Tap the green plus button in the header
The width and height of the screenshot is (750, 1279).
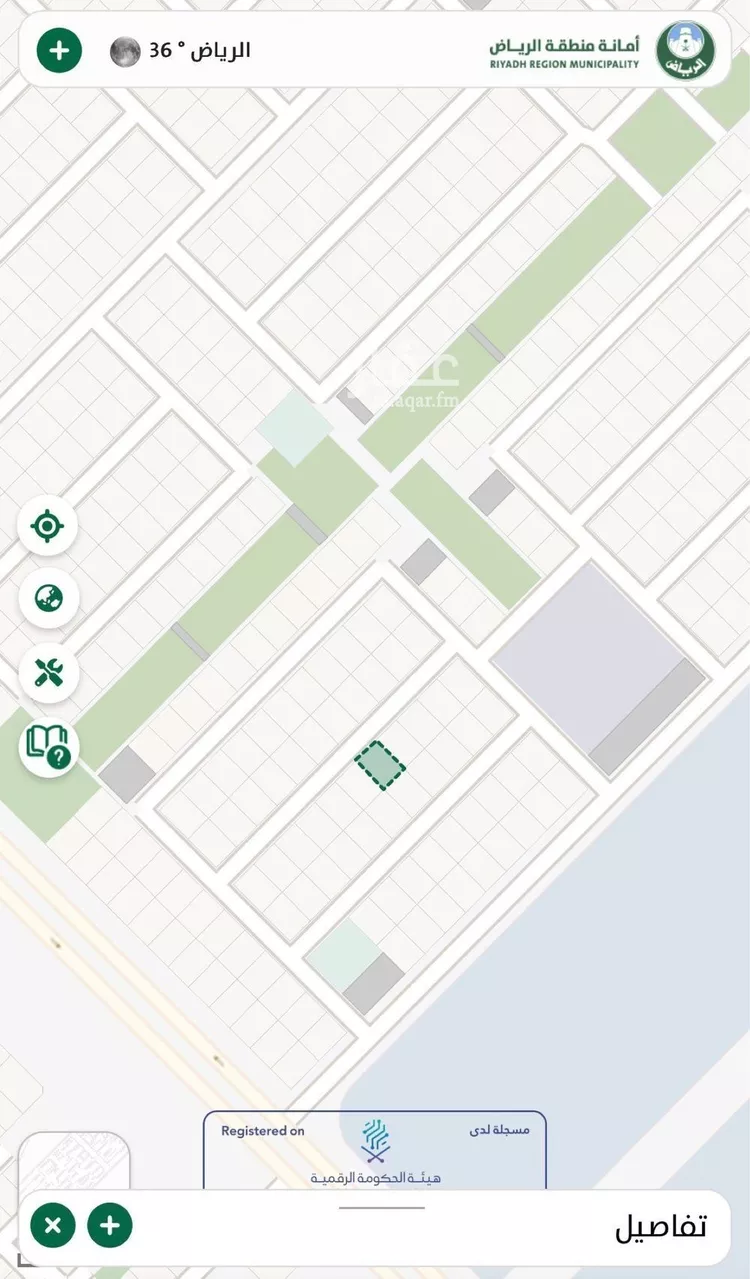[59, 50]
